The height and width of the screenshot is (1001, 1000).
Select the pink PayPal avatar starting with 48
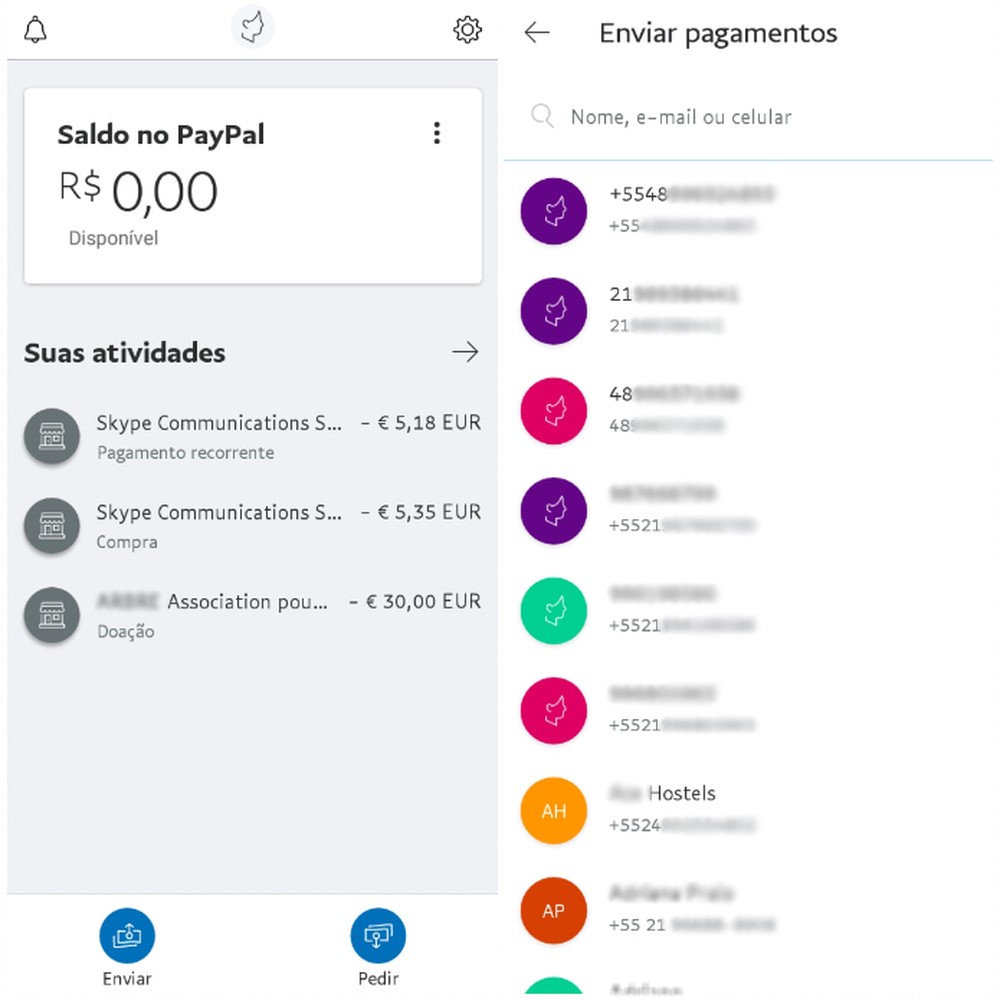pos(553,410)
